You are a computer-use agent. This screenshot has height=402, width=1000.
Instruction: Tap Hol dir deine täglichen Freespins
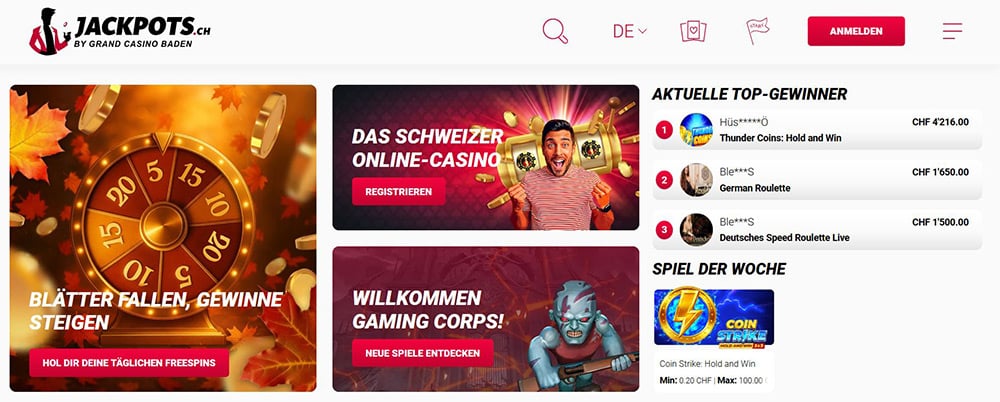[129, 361]
